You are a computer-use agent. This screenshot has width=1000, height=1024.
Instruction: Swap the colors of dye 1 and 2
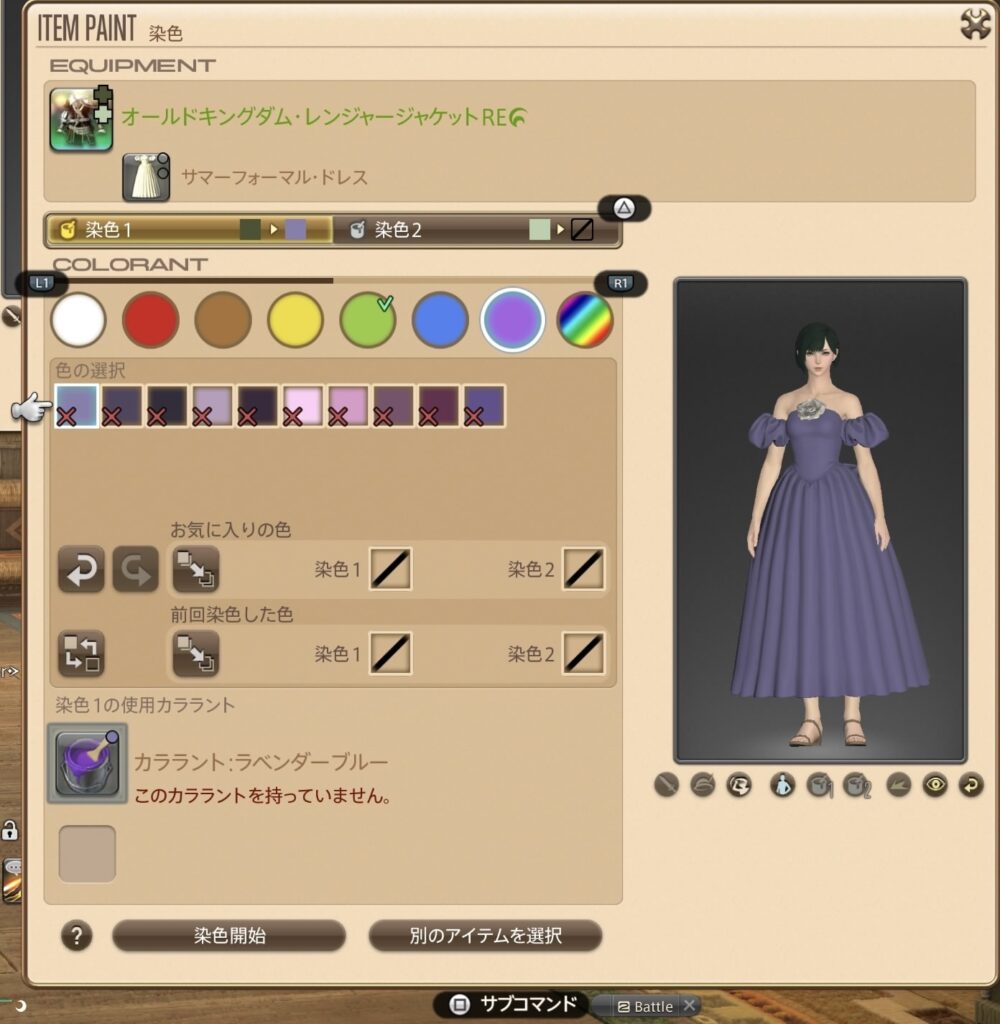[81, 654]
